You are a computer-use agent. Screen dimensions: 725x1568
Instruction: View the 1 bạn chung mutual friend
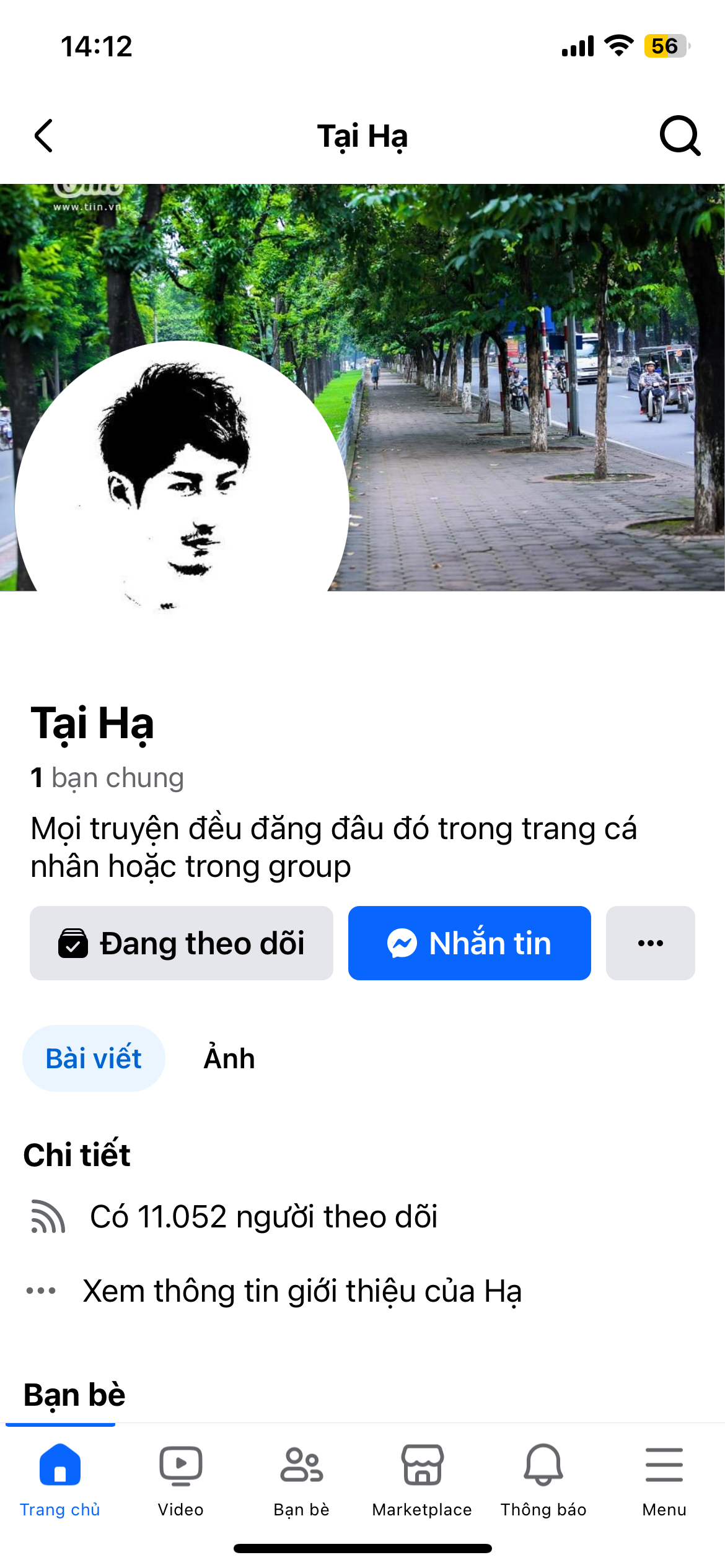point(107,778)
